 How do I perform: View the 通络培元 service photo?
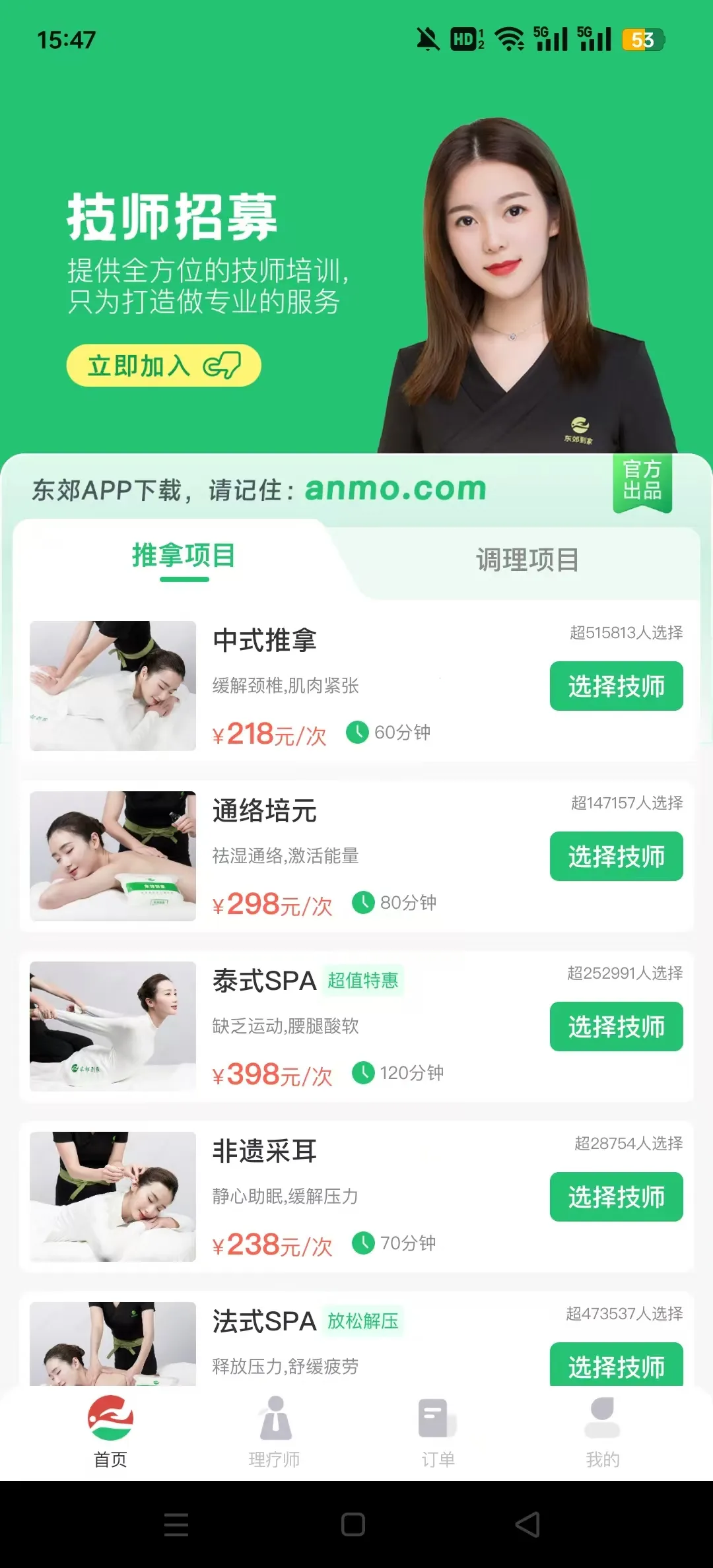pyautogui.click(x=113, y=856)
